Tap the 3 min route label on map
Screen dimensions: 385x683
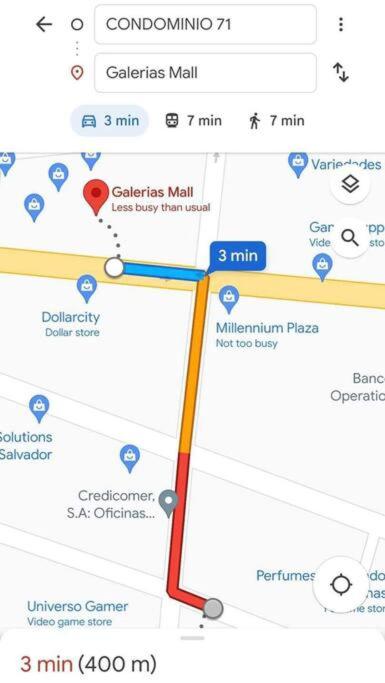[238, 256]
